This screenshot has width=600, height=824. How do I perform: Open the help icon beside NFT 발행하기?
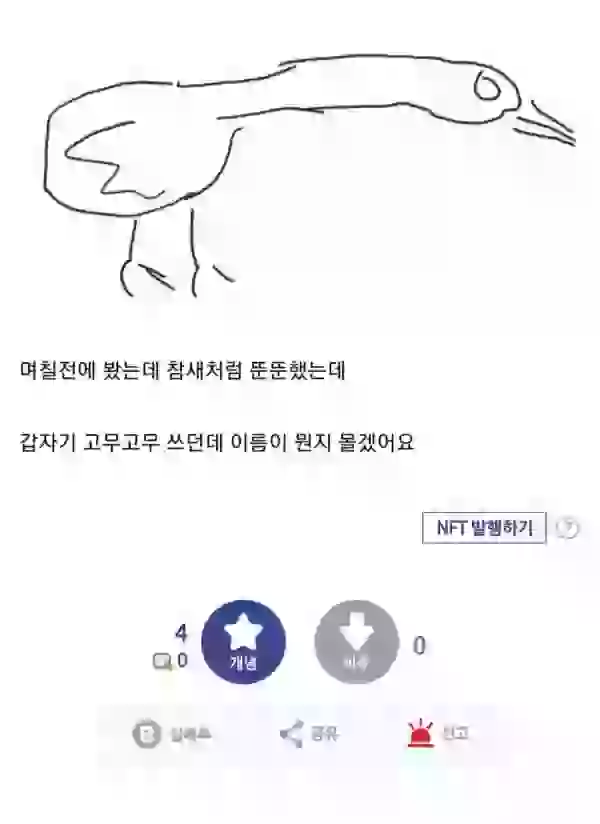(x=567, y=528)
